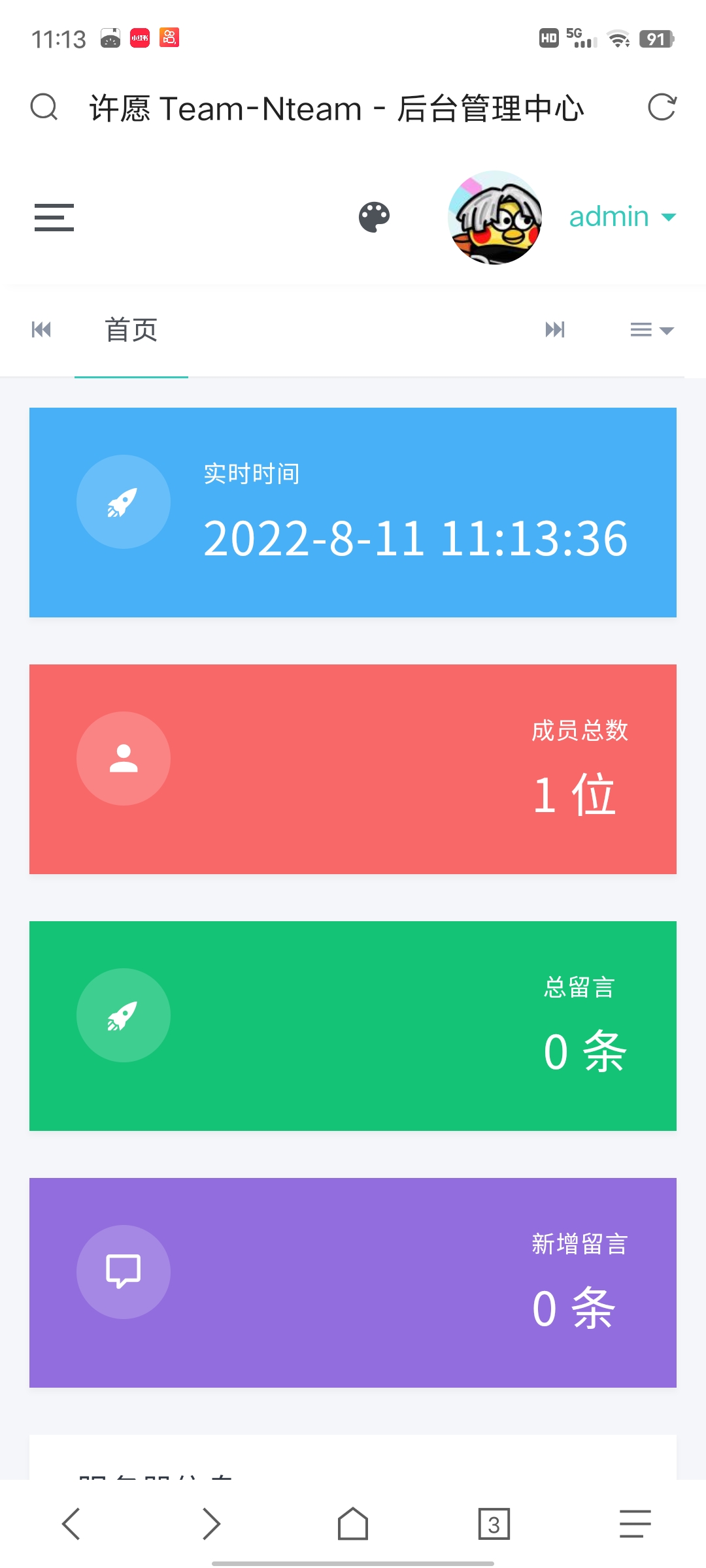Expand the tab actions dropdown menu
The image size is (706, 1568).
pyautogui.click(x=652, y=330)
